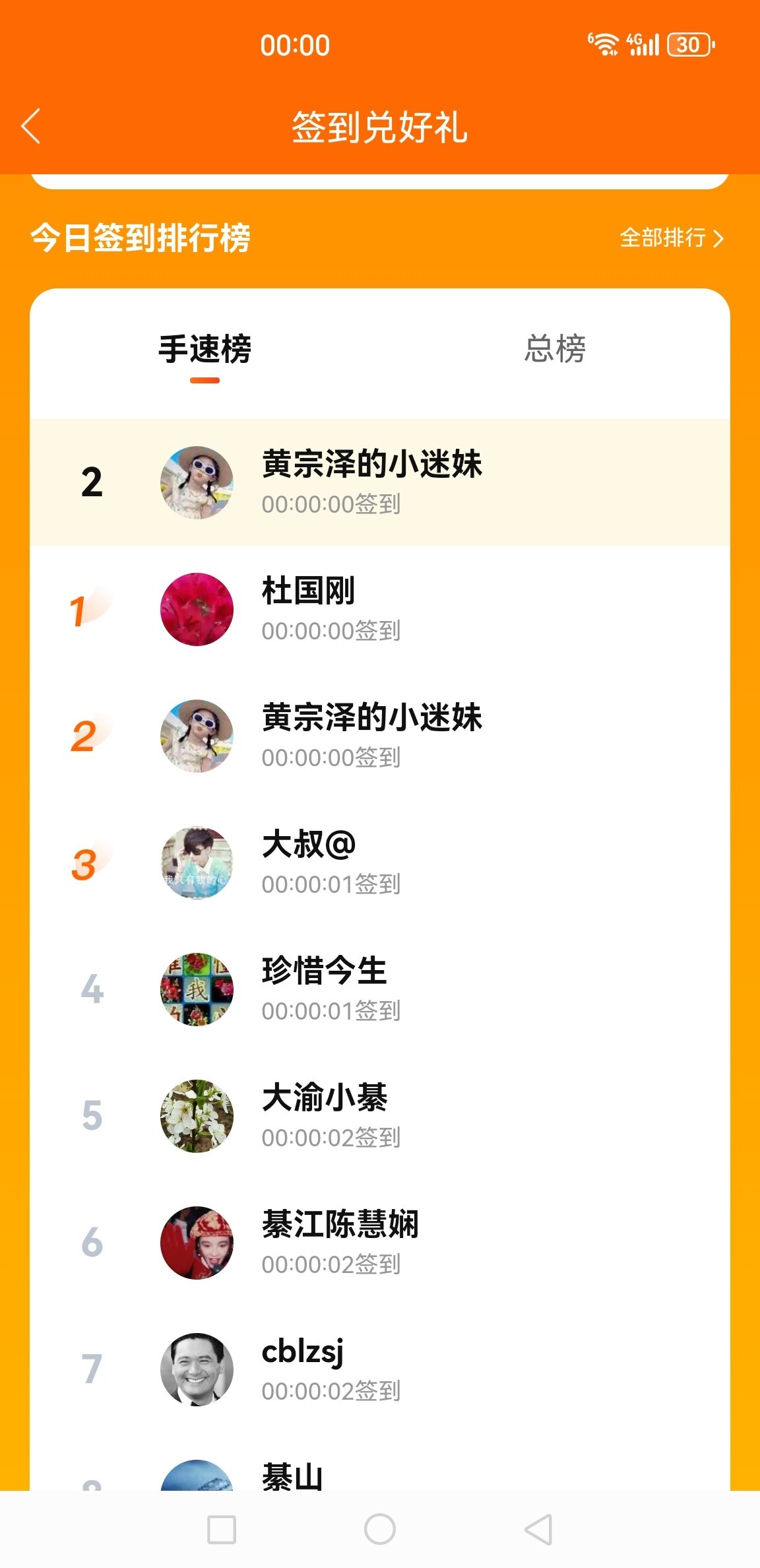Select the 手速榜 tab
Image resolution: width=760 pixels, height=1568 pixels.
[x=205, y=350]
